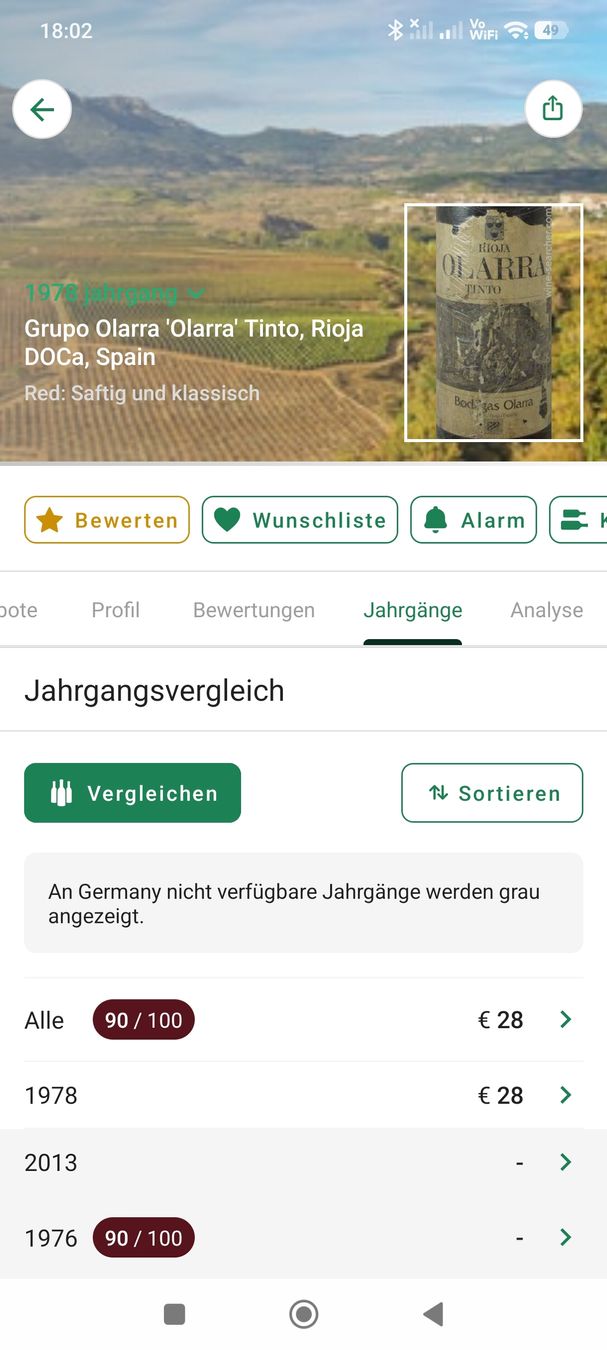Tap the system home button
Image resolution: width=607 pixels, height=1350 pixels.
coord(303,1314)
